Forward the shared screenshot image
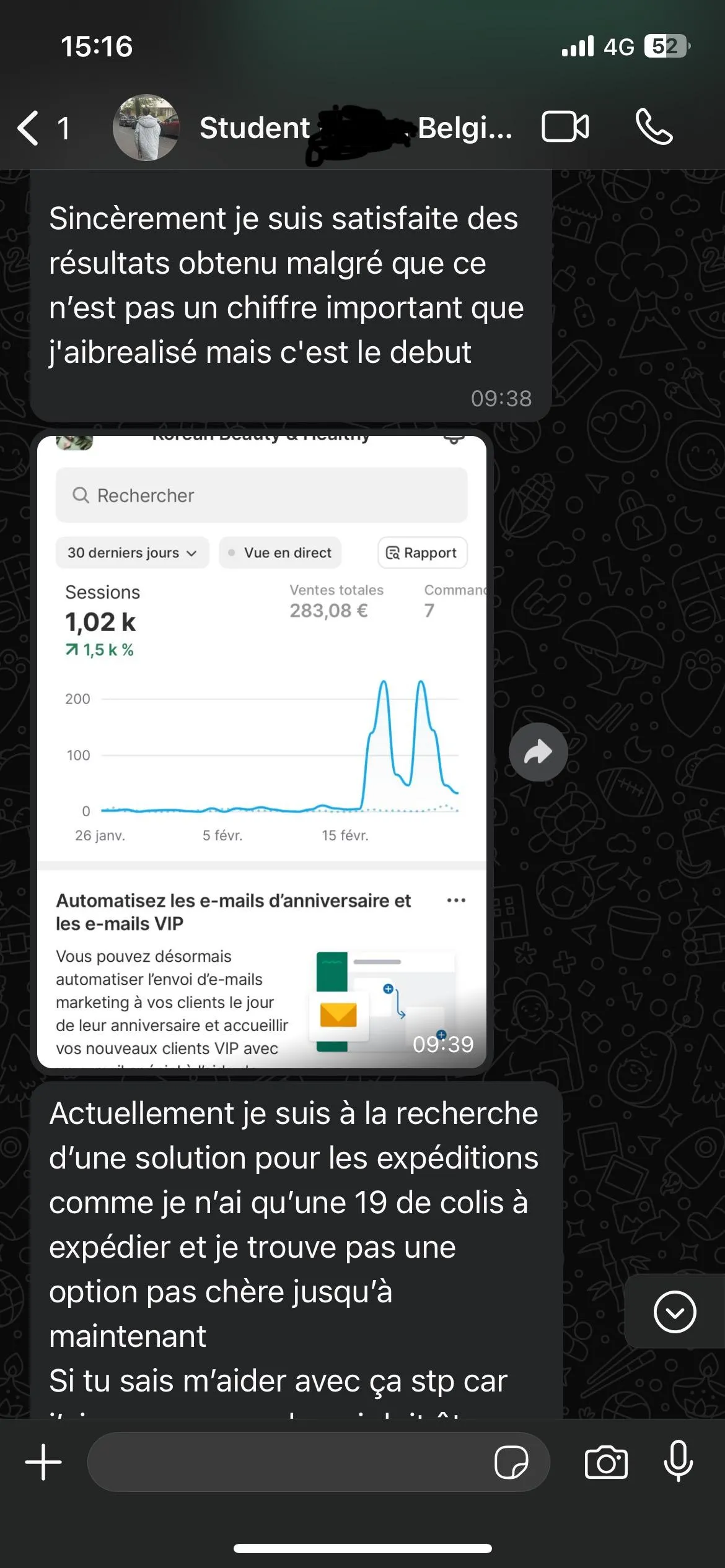This screenshot has width=725, height=1568. (x=538, y=752)
